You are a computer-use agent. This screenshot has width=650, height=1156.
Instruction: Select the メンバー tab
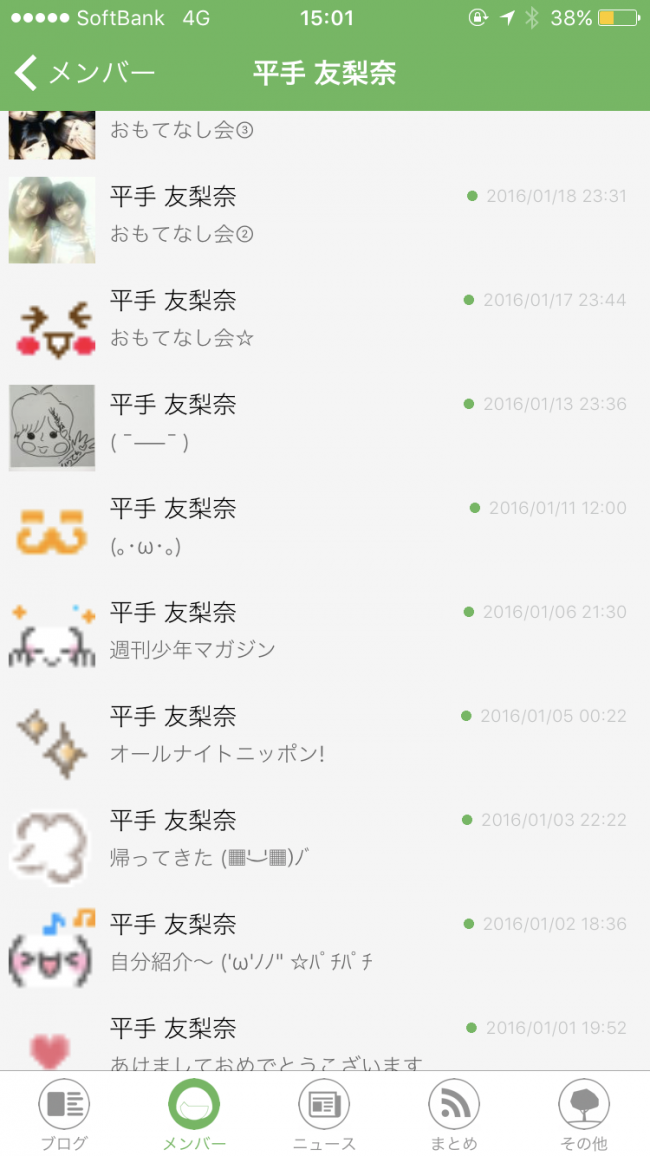[x=194, y=1114]
